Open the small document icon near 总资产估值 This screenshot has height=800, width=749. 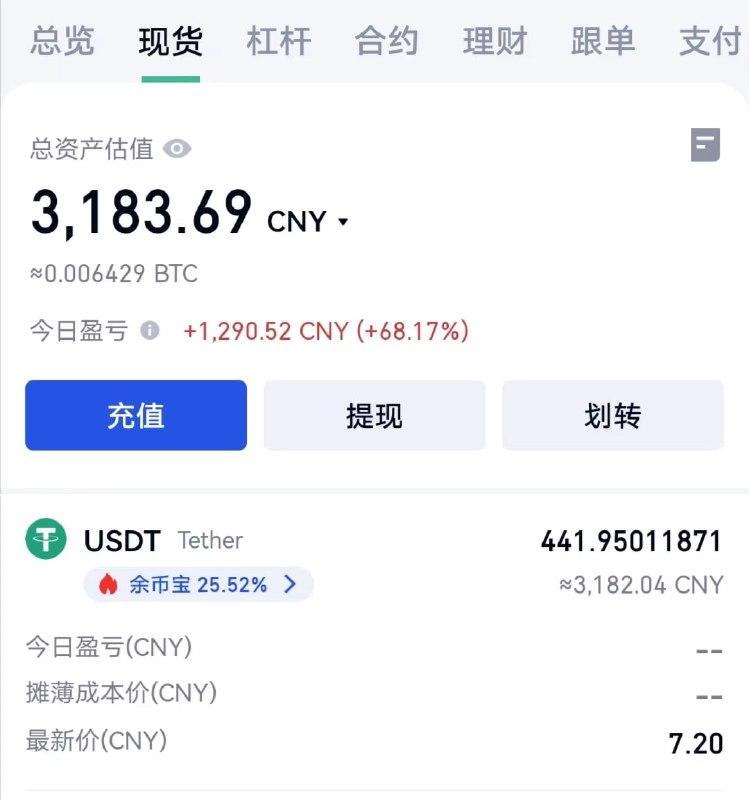pyautogui.click(x=706, y=145)
